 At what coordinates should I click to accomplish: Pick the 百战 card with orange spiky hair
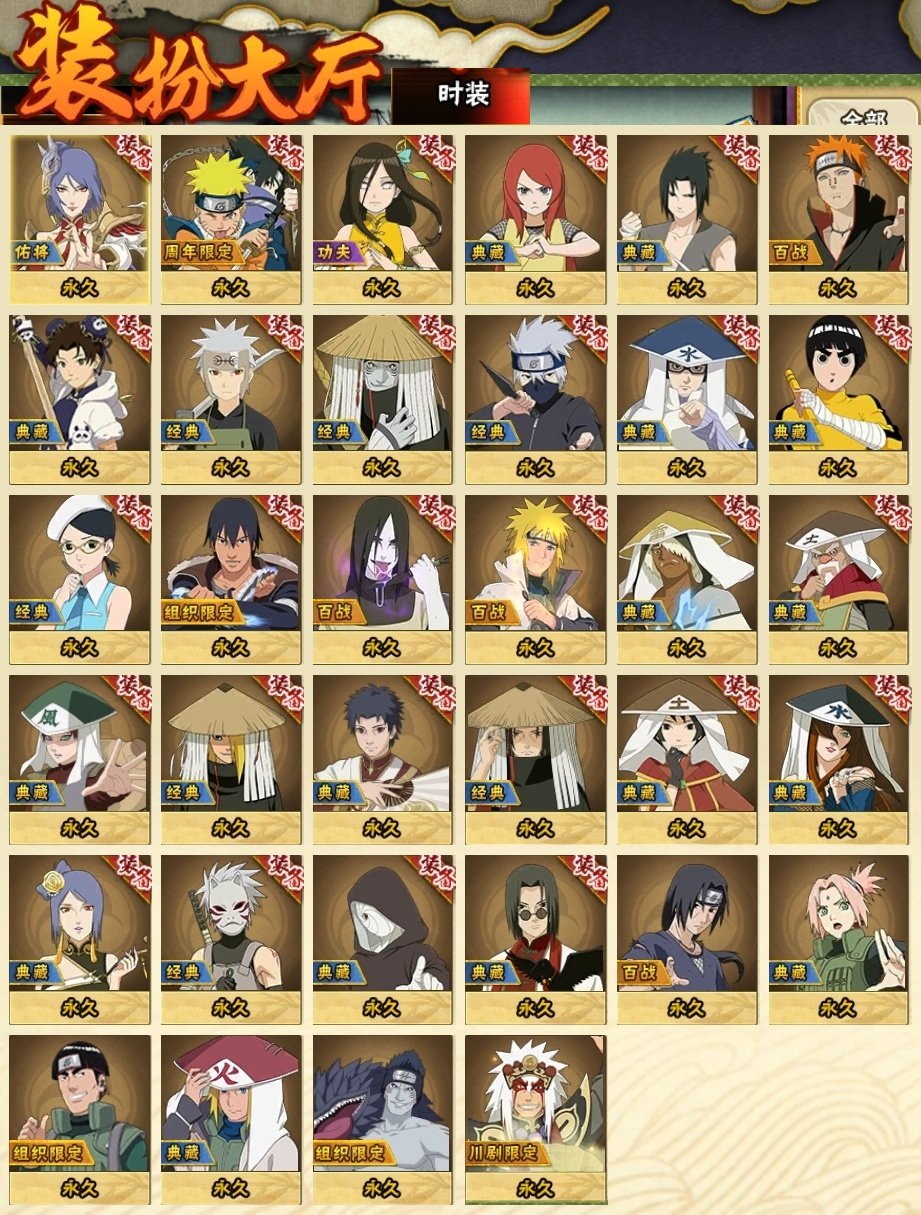(838, 218)
